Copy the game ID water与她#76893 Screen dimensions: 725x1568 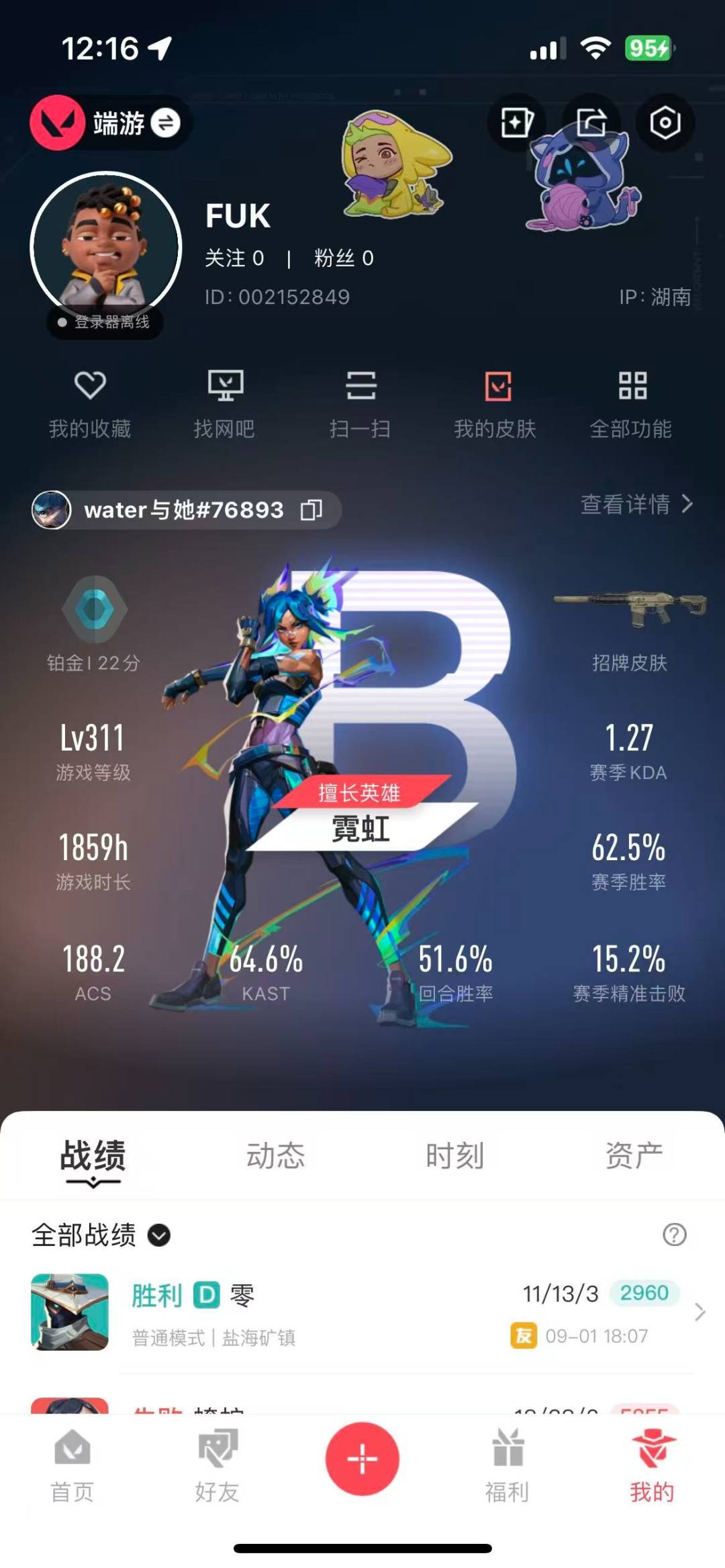point(311,510)
